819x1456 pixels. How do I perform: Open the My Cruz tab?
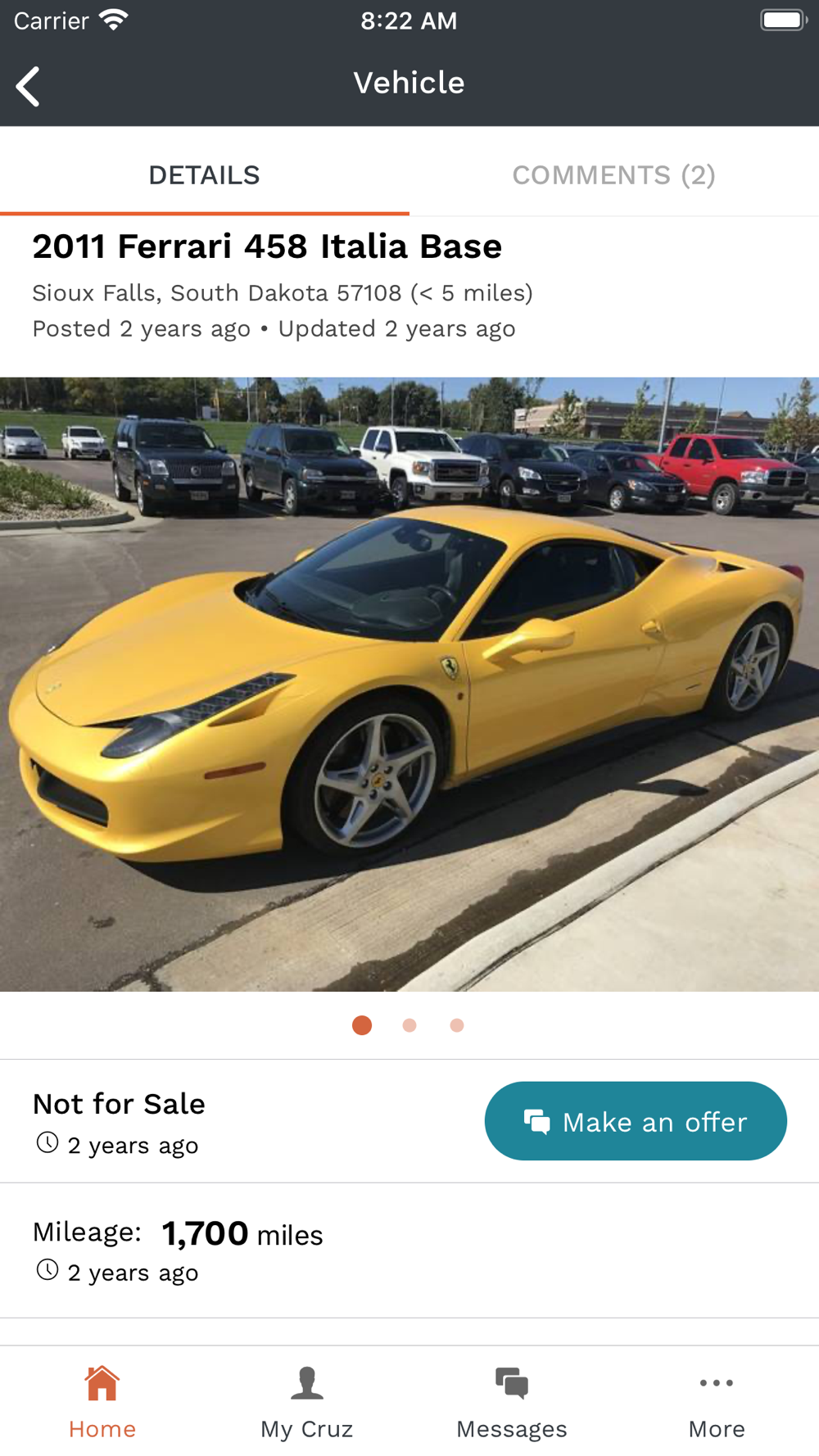[x=307, y=1402]
